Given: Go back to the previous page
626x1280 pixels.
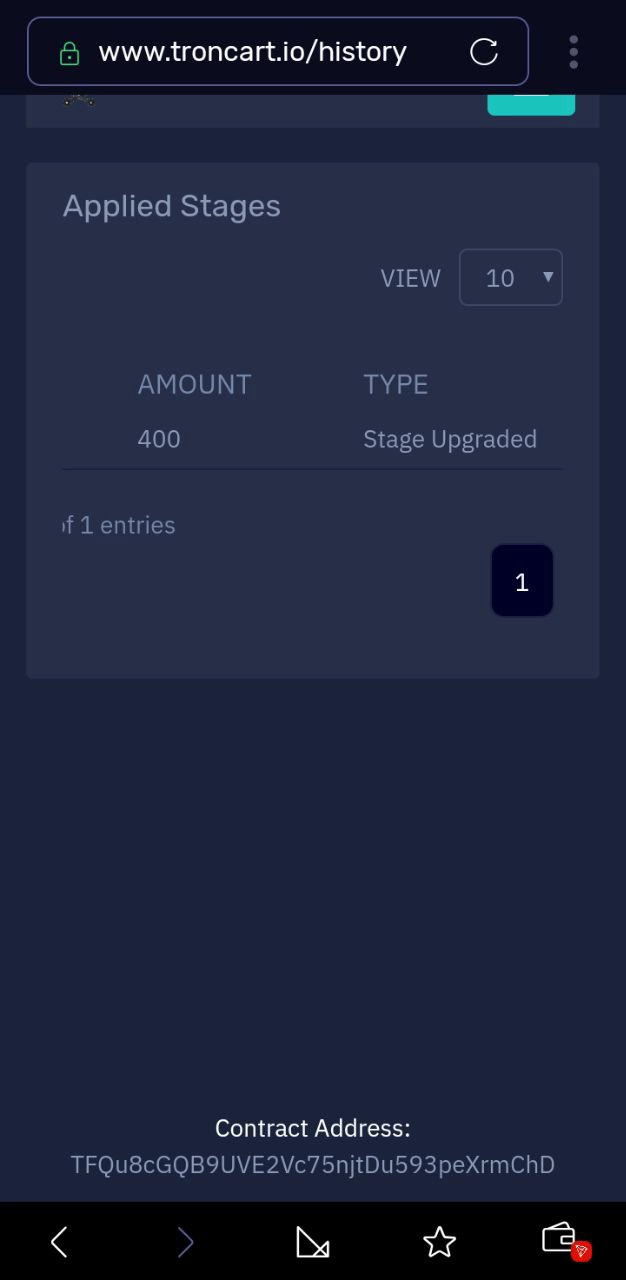Looking at the screenshot, I should [x=59, y=1242].
